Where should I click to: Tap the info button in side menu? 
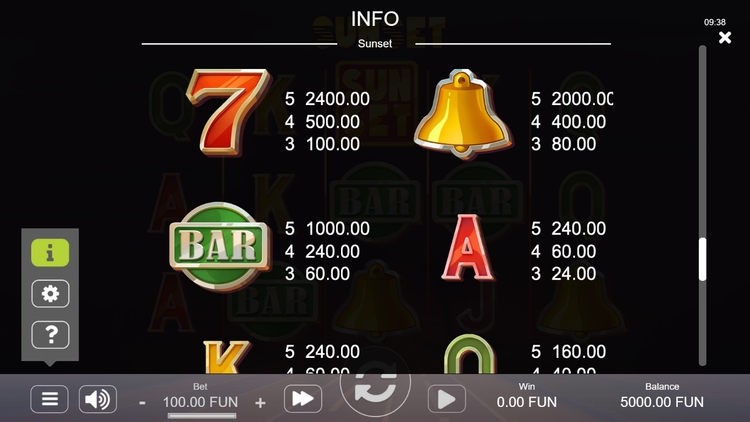50,253
